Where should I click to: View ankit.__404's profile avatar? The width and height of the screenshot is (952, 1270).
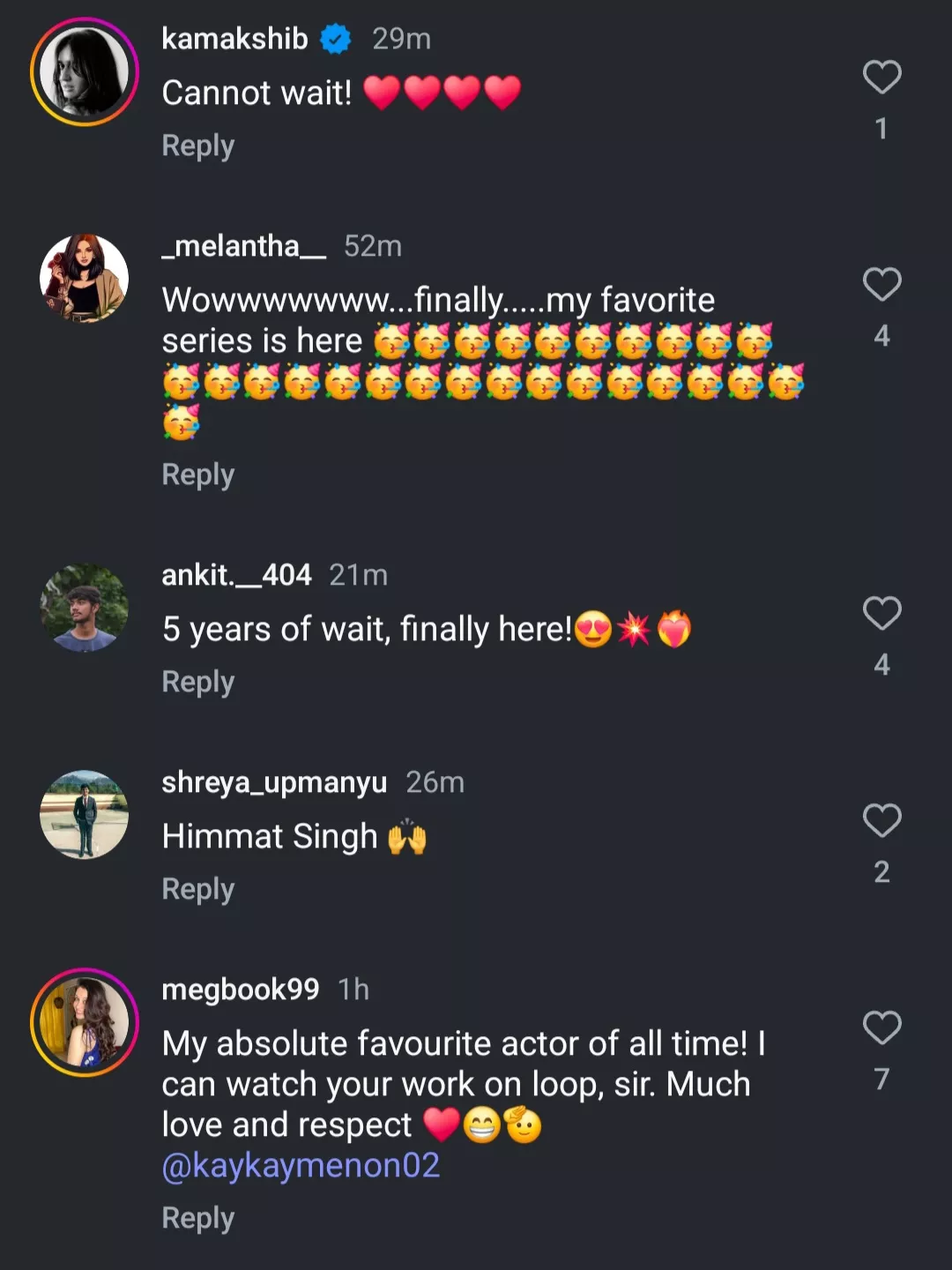click(85, 608)
